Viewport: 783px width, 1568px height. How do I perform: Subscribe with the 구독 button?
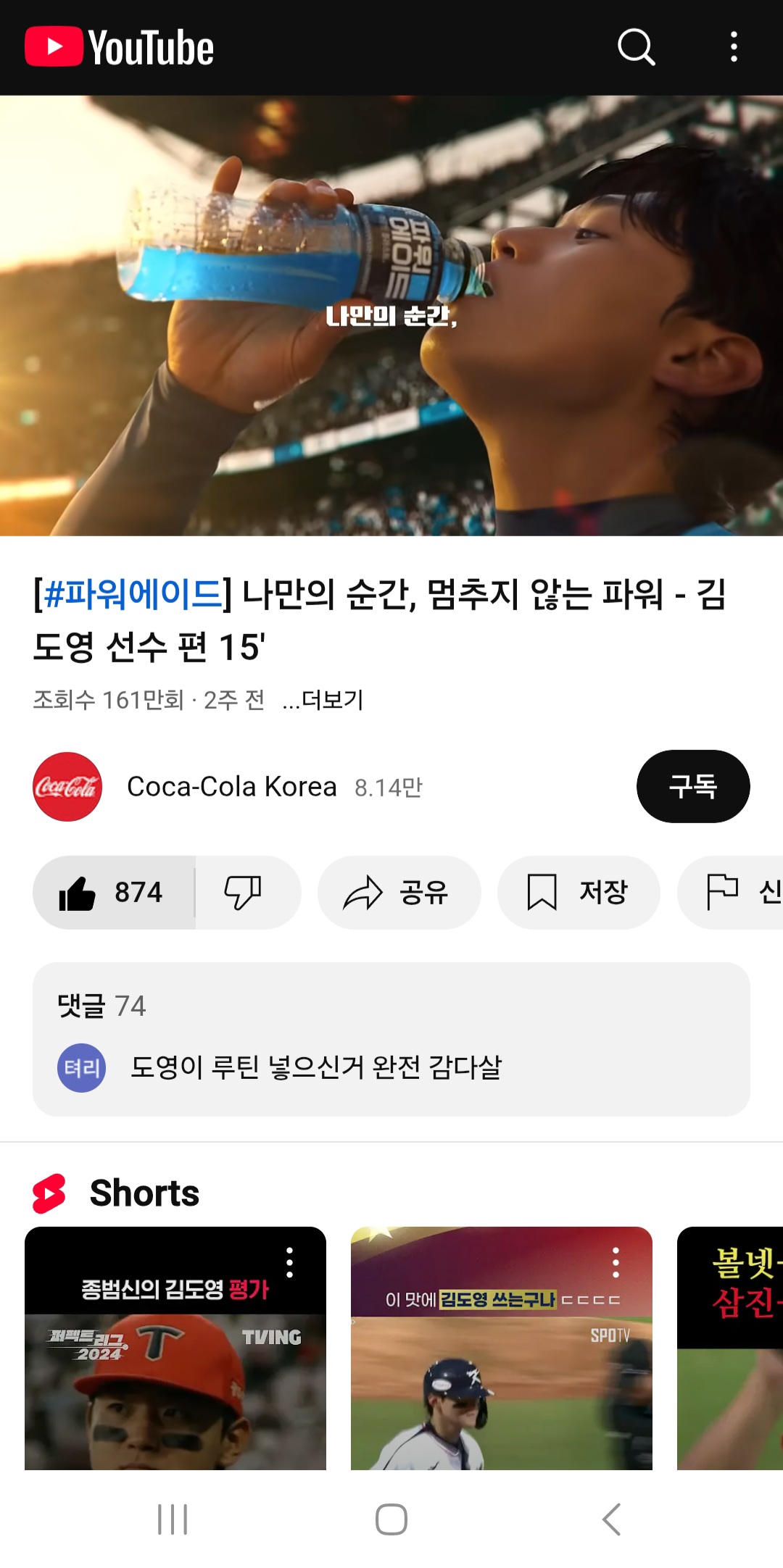(x=692, y=786)
